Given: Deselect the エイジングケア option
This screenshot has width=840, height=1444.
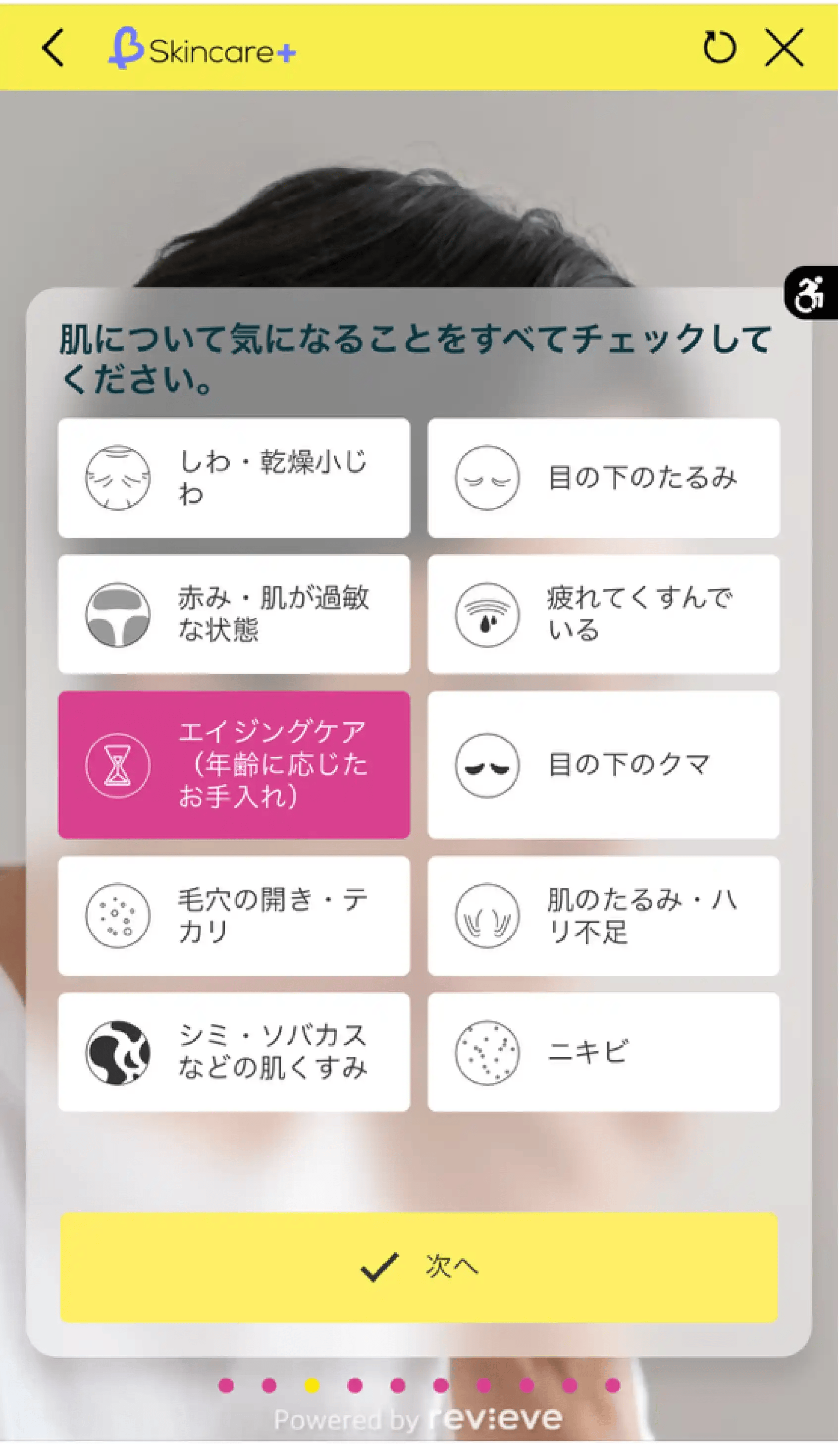Looking at the screenshot, I should 234,765.
